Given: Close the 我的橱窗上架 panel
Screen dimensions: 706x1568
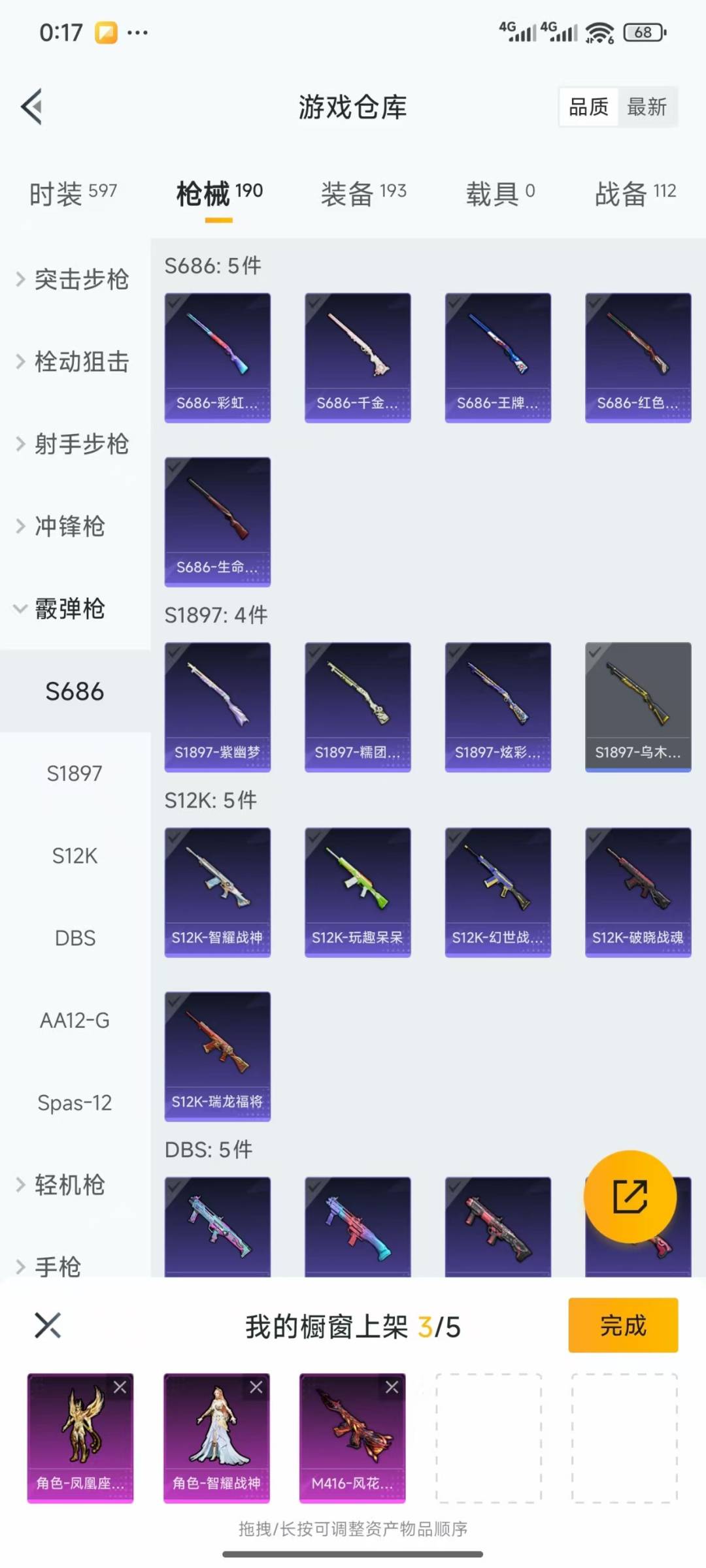Looking at the screenshot, I should tap(48, 1326).
